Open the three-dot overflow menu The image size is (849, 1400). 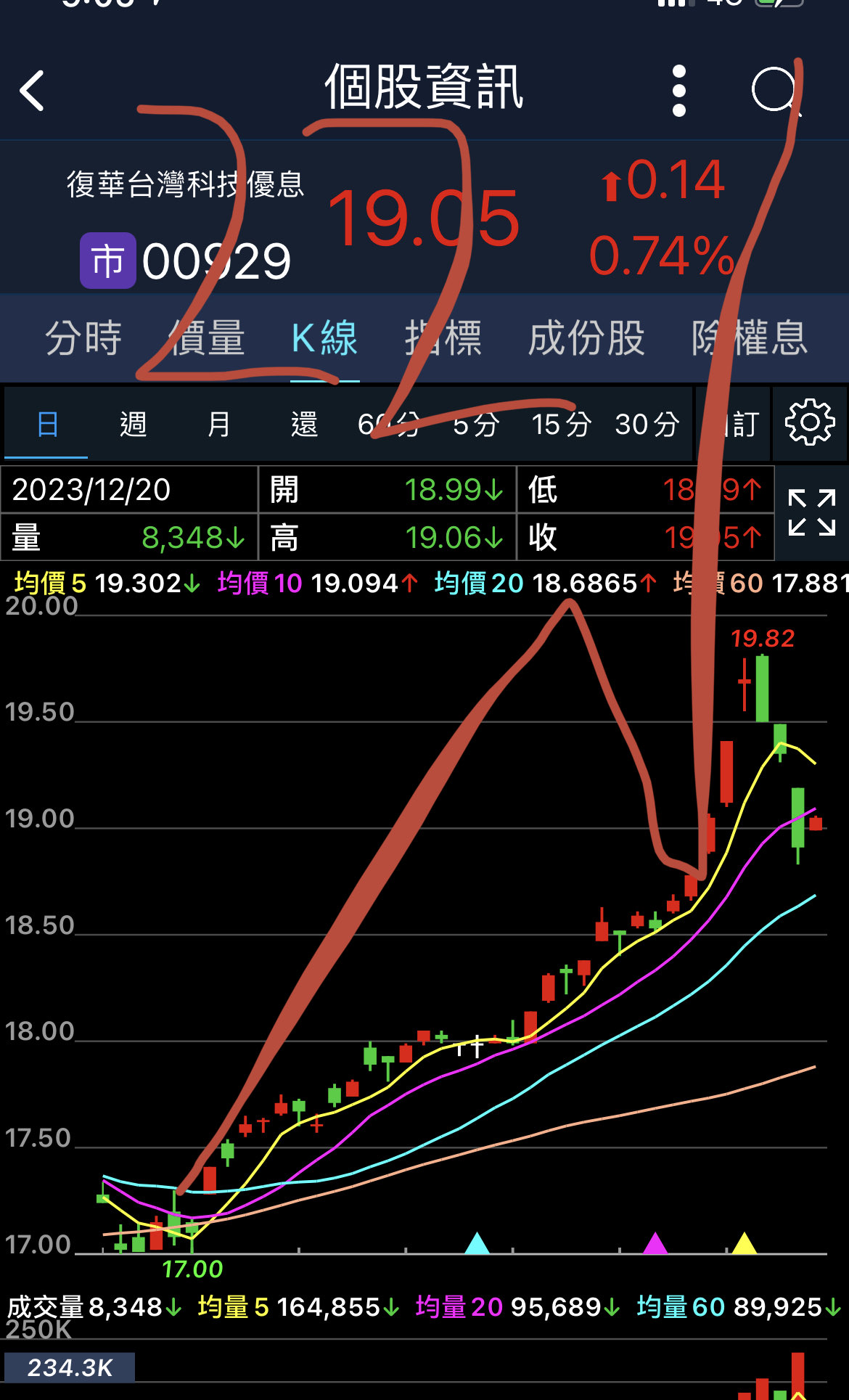click(x=678, y=91)
